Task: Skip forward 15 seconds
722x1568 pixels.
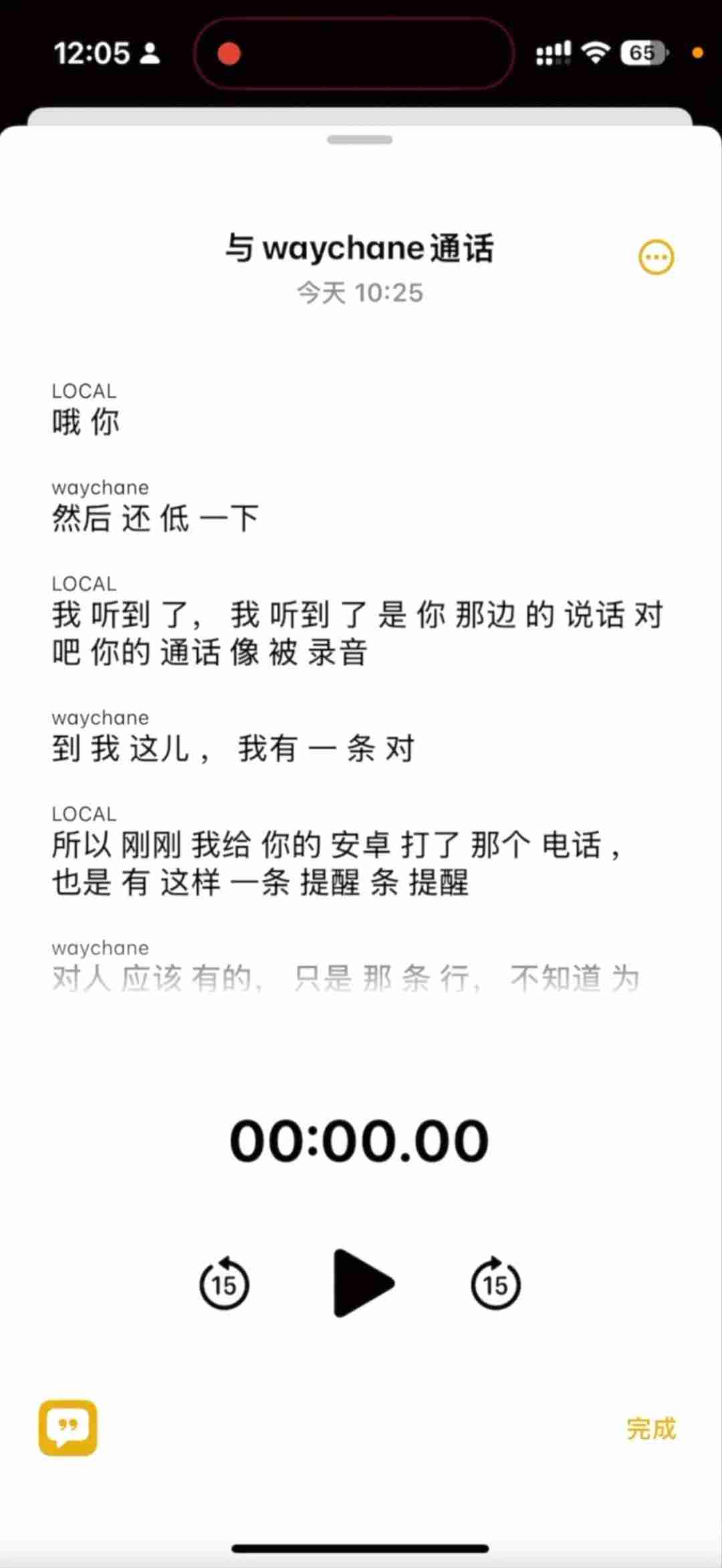Action: 495,1282
